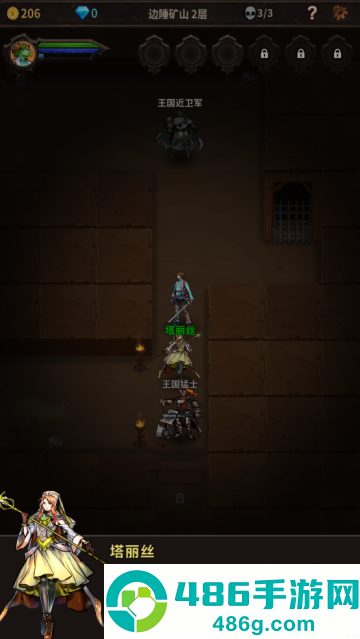
Task: Select the 塔丽丝 character on the map
Action: pyautogui.click(x=180, y=355)
